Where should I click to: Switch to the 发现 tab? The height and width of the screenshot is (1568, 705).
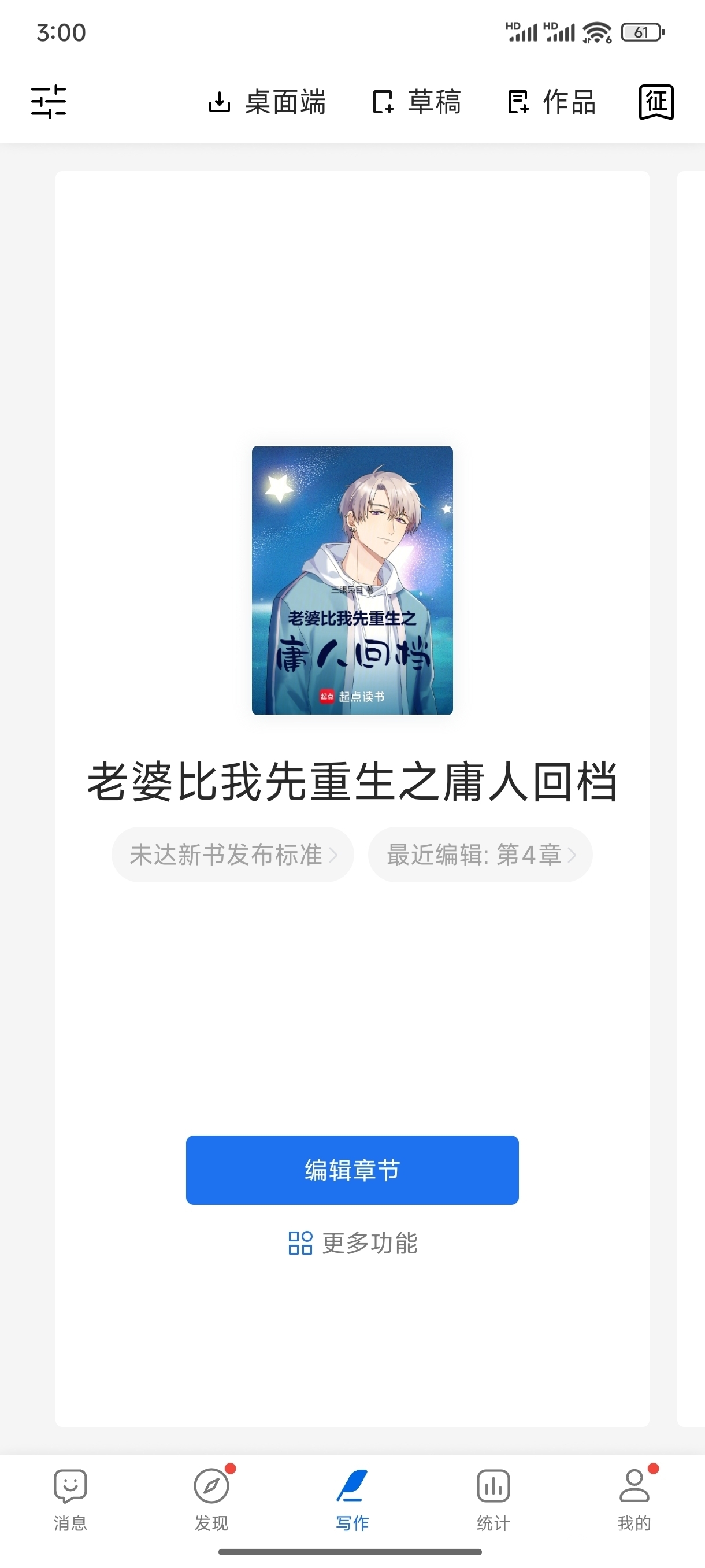(211, 1499)
